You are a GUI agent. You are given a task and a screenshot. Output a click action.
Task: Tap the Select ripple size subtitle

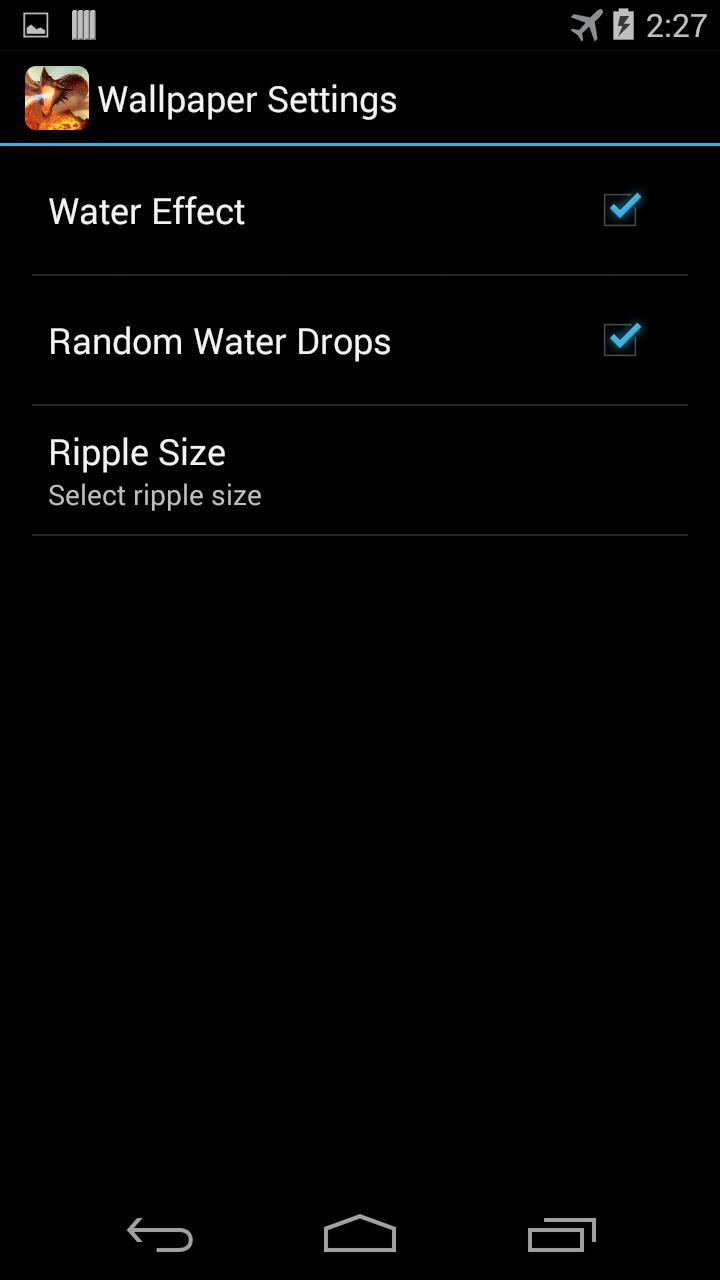pyautogui.click(x=154, y=494)
